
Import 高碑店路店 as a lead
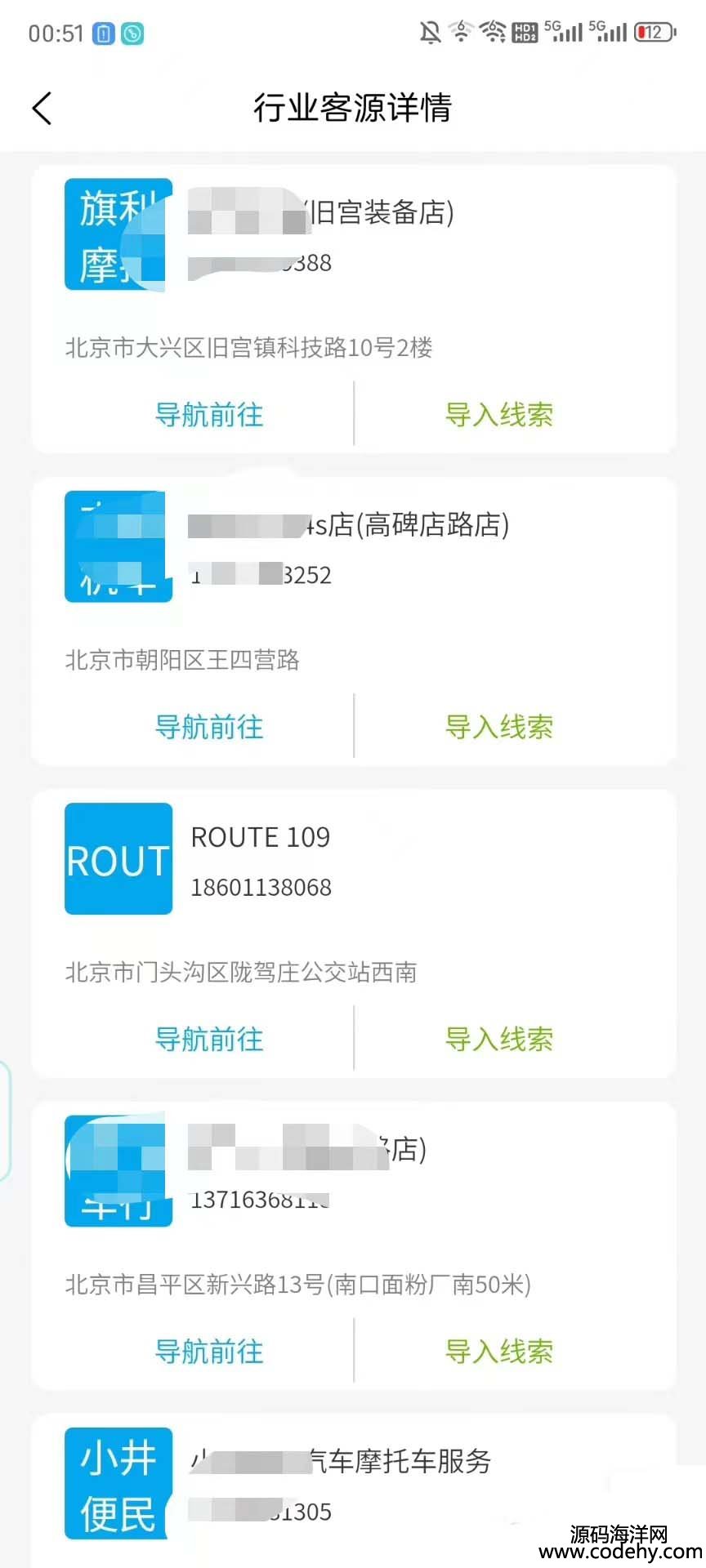(498, 727)
